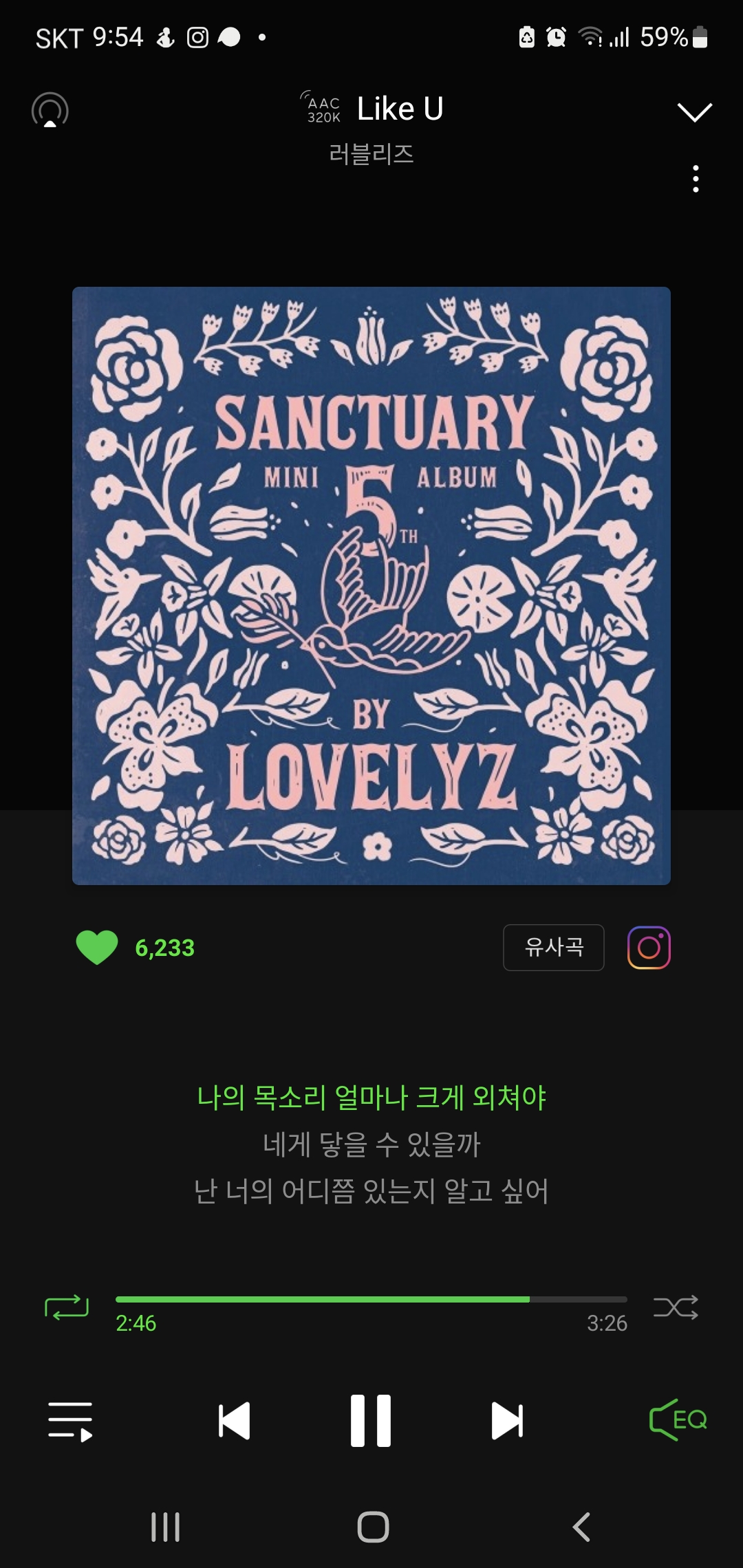
Task: Tap the Instagram sharing icon
Action: coord(649,947)
